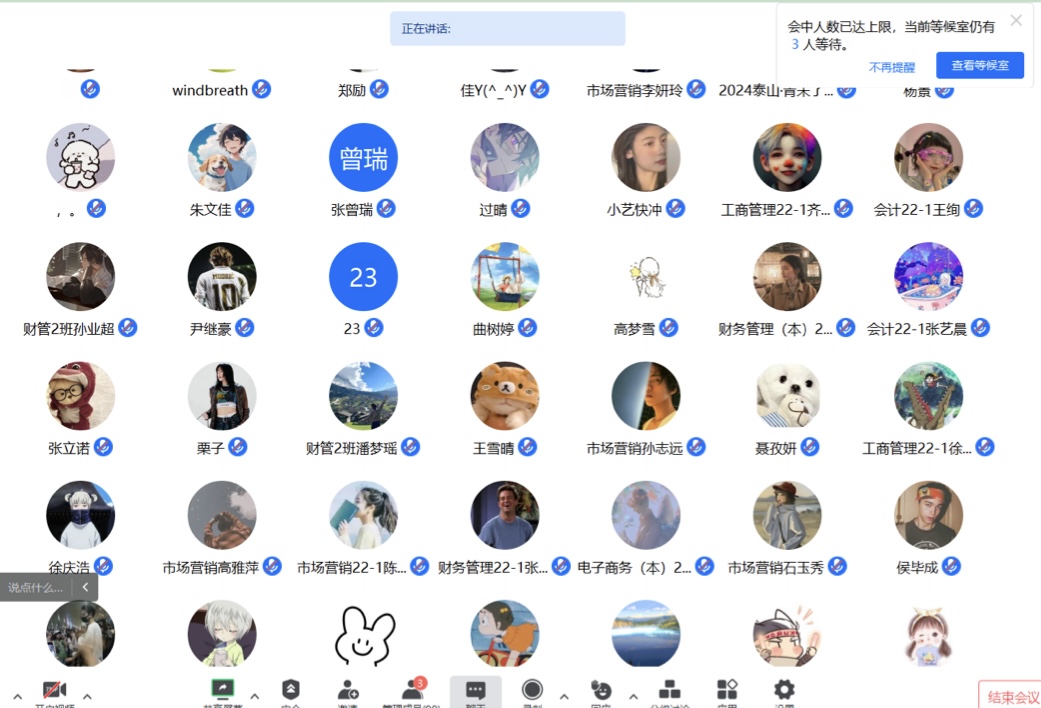Turn on the video camera
1041x708 pixels.
click(x=54, y=691)
